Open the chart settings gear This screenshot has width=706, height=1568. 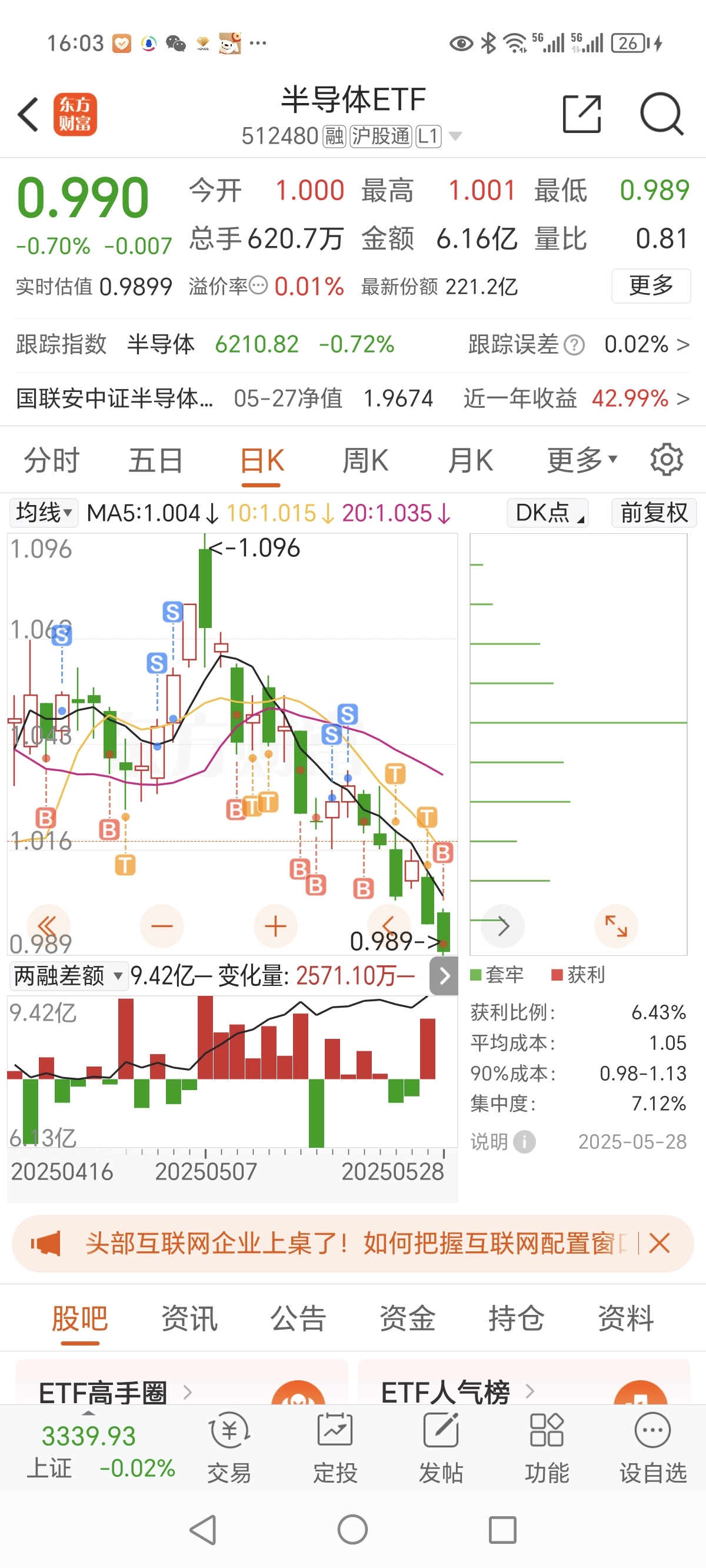pos(666,460)
